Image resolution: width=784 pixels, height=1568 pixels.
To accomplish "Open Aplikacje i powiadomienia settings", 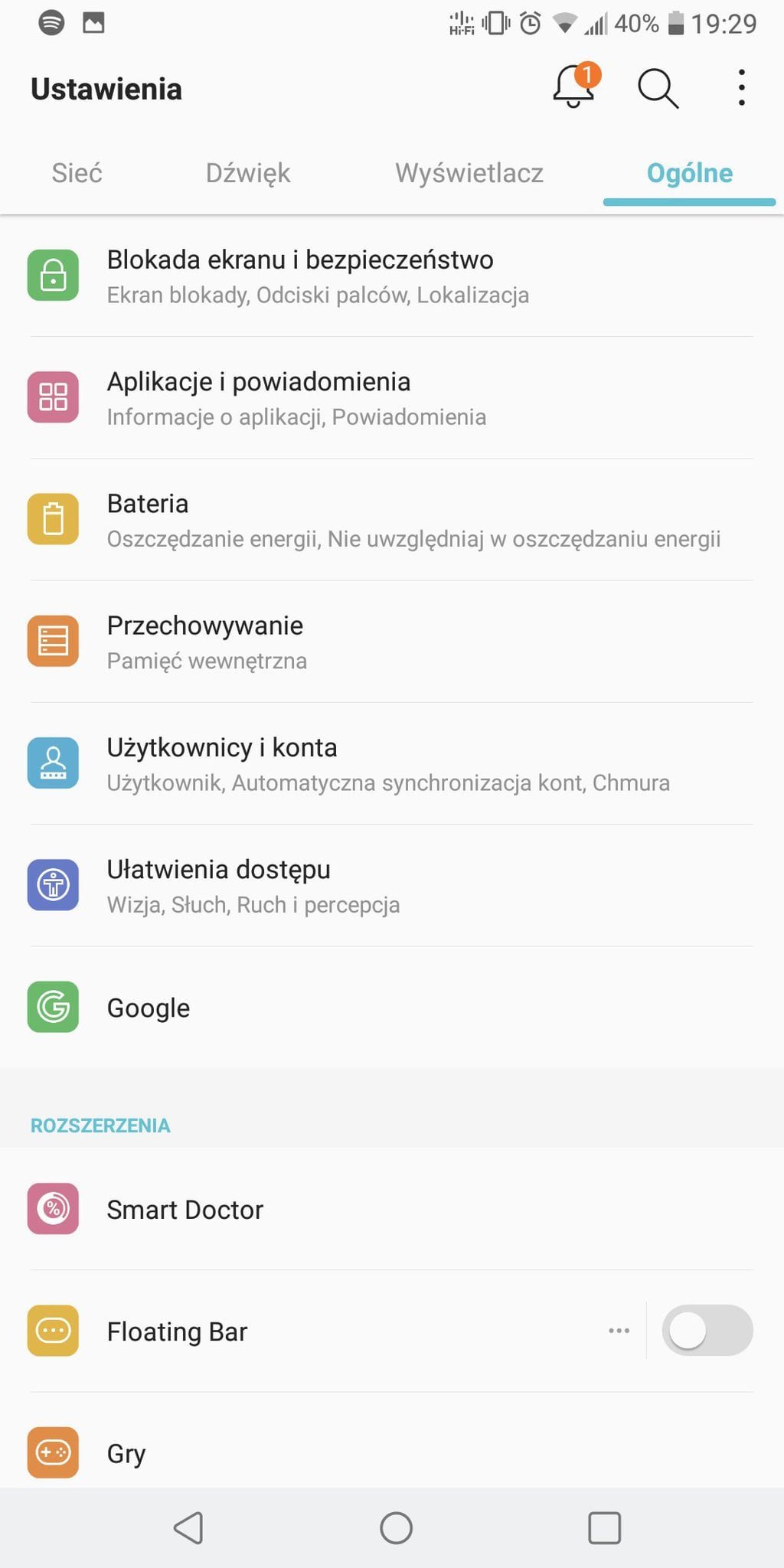I will coord(392,398).
